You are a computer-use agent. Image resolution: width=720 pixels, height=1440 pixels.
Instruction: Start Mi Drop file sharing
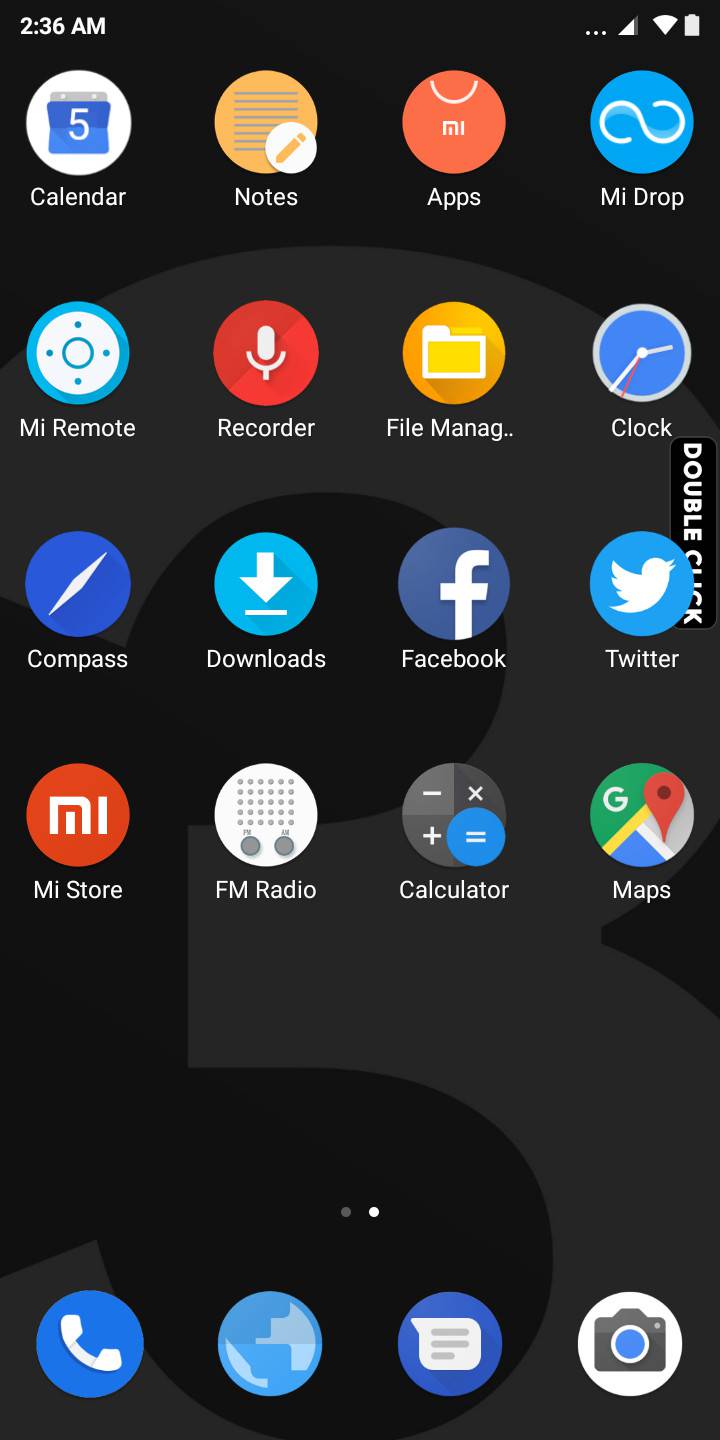point(642,123)
